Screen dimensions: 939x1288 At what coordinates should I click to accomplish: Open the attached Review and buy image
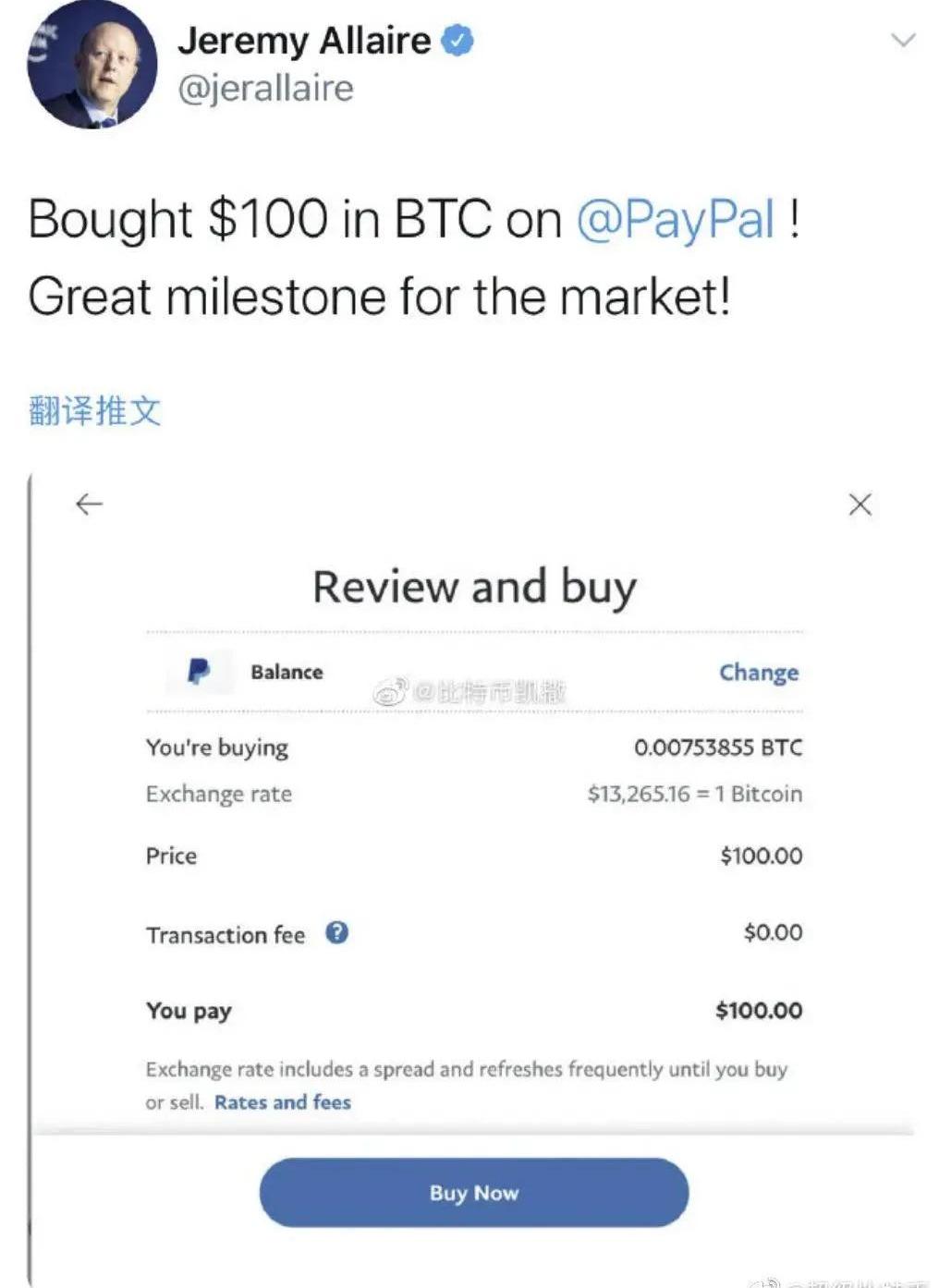click(473, 832)
